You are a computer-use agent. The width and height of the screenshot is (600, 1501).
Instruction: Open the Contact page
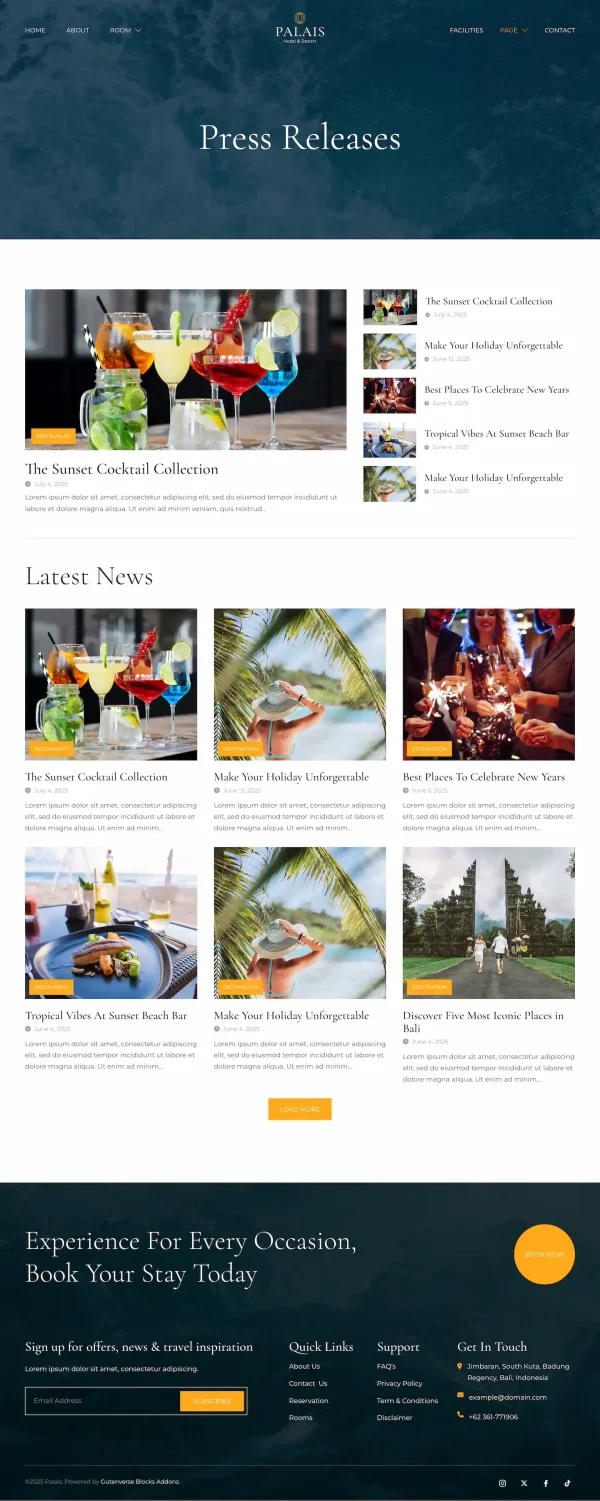coord(560,30)
